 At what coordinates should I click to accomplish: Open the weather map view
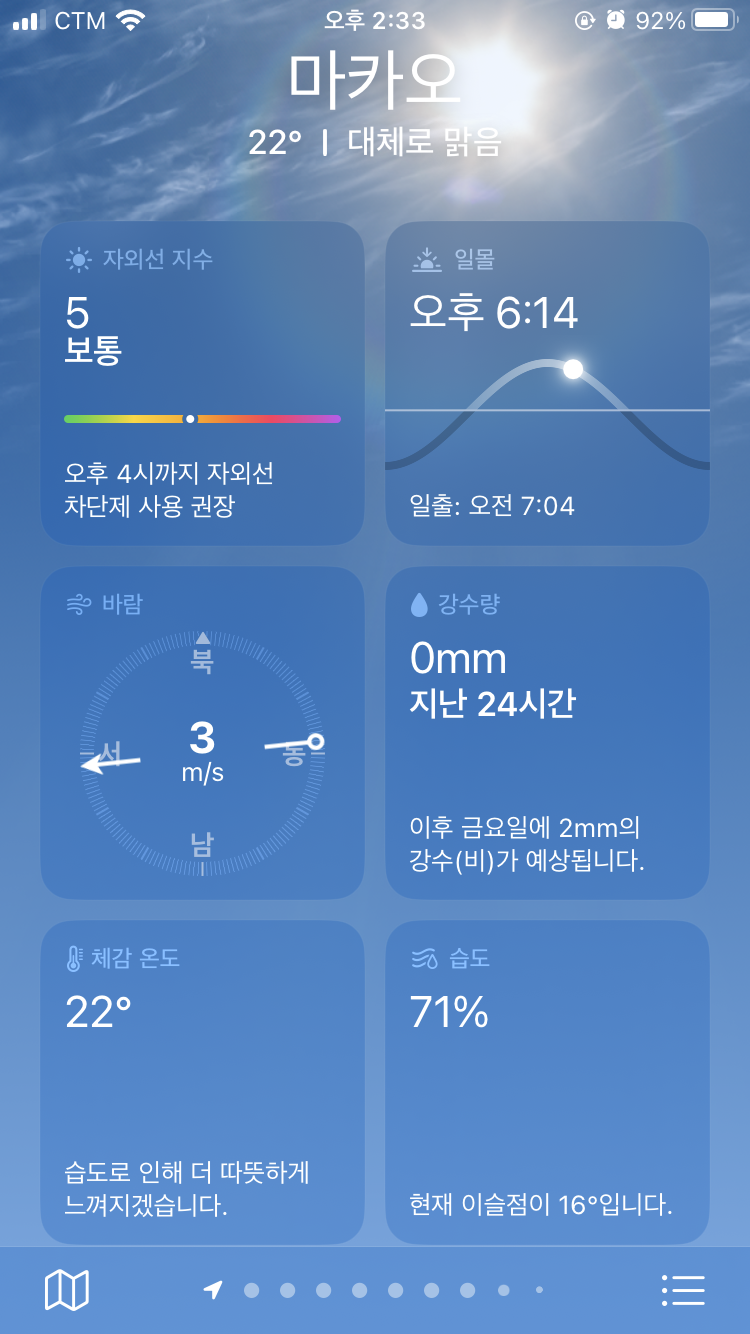coord(67,1290)
